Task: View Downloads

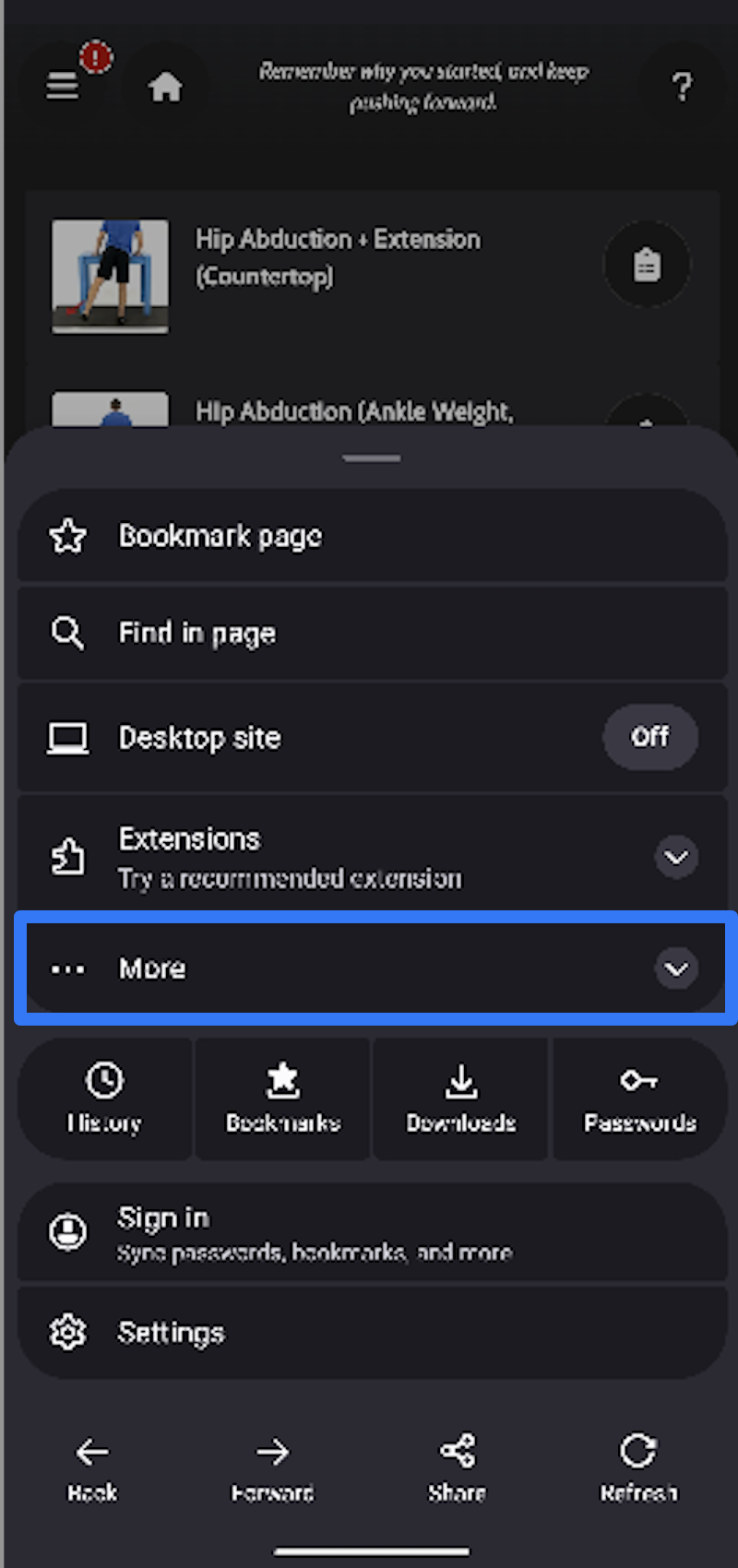Action: [461, 1098]
